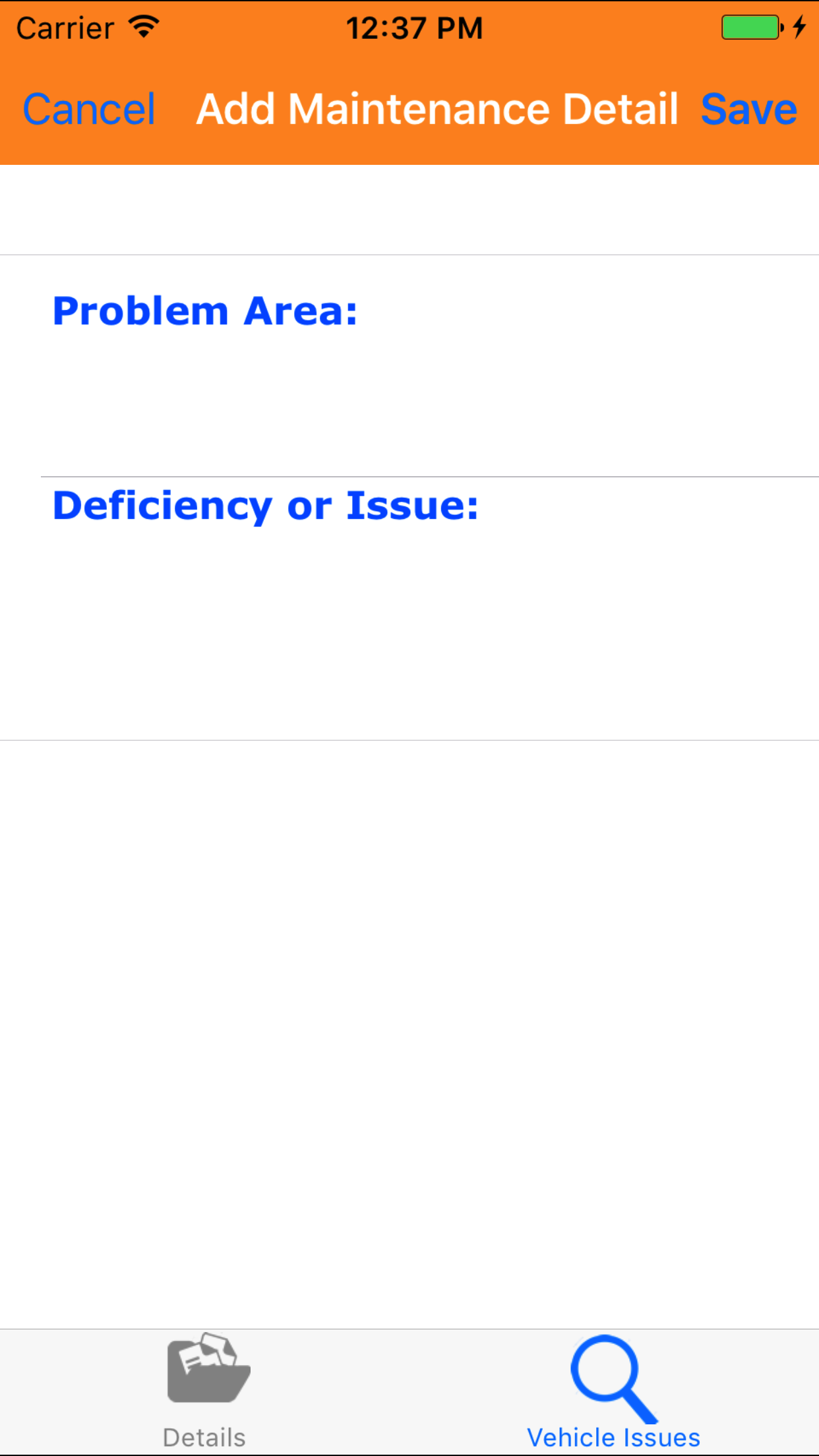Open the Vehicle Issues tab

pos(613,1391)
